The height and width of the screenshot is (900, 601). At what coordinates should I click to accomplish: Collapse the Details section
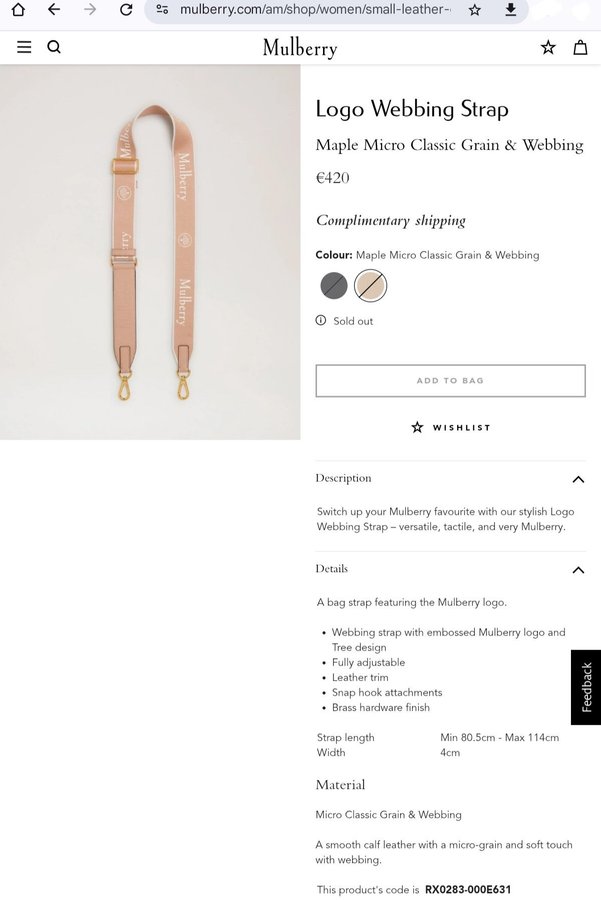[x=578, y=570]
